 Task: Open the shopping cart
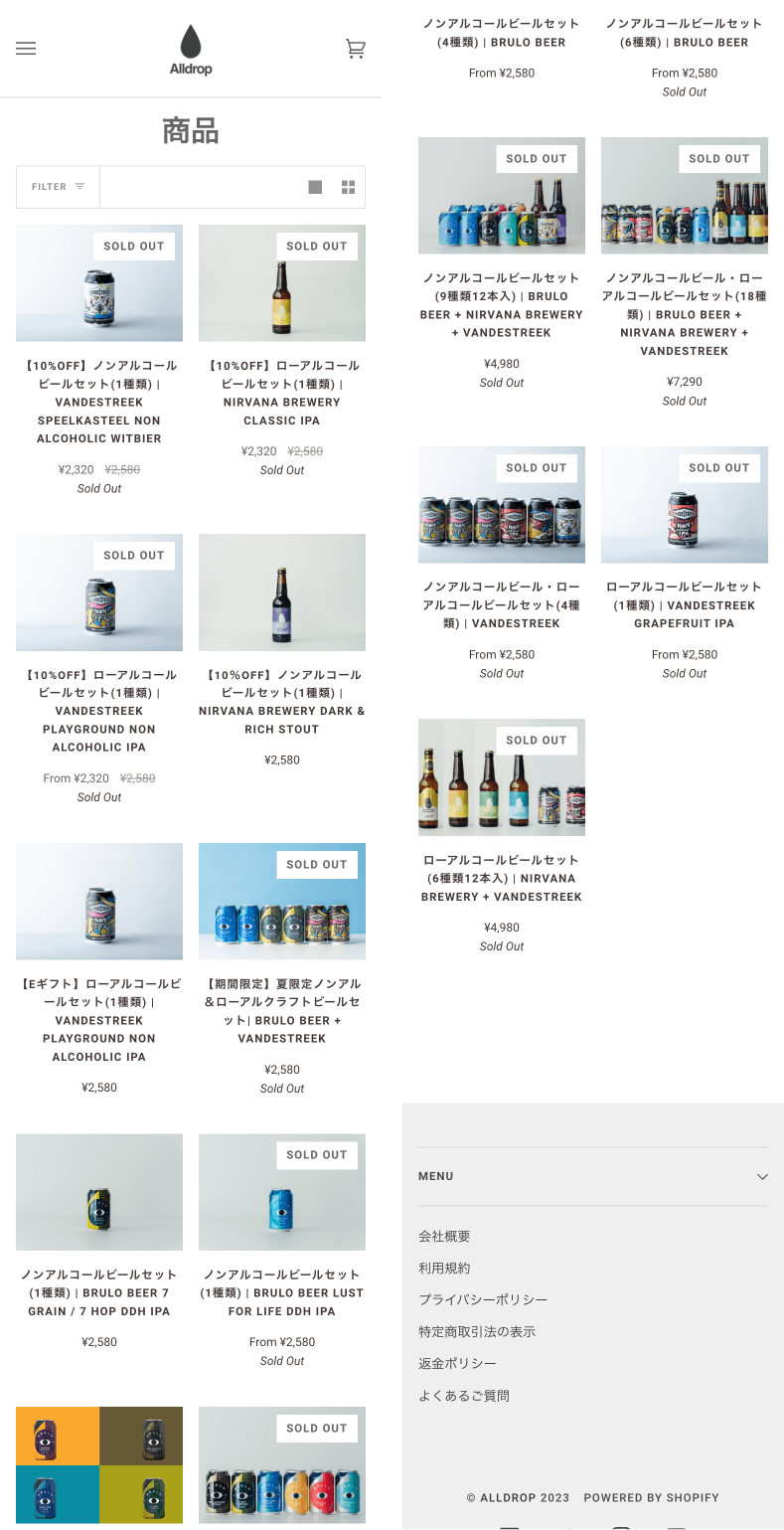(x=355, y=49)
